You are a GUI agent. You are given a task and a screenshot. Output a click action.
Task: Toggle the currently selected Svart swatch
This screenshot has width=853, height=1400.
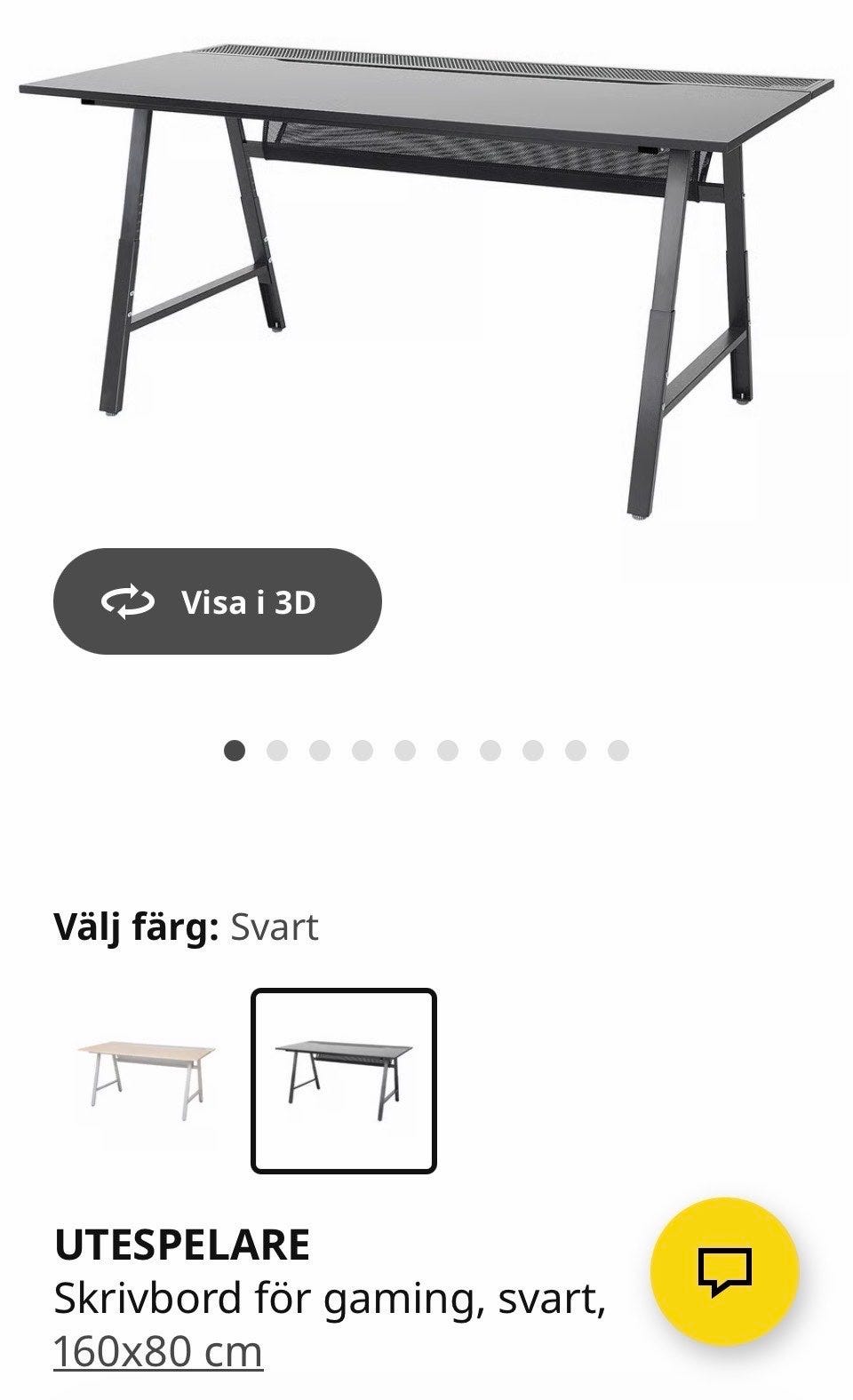345,1078
